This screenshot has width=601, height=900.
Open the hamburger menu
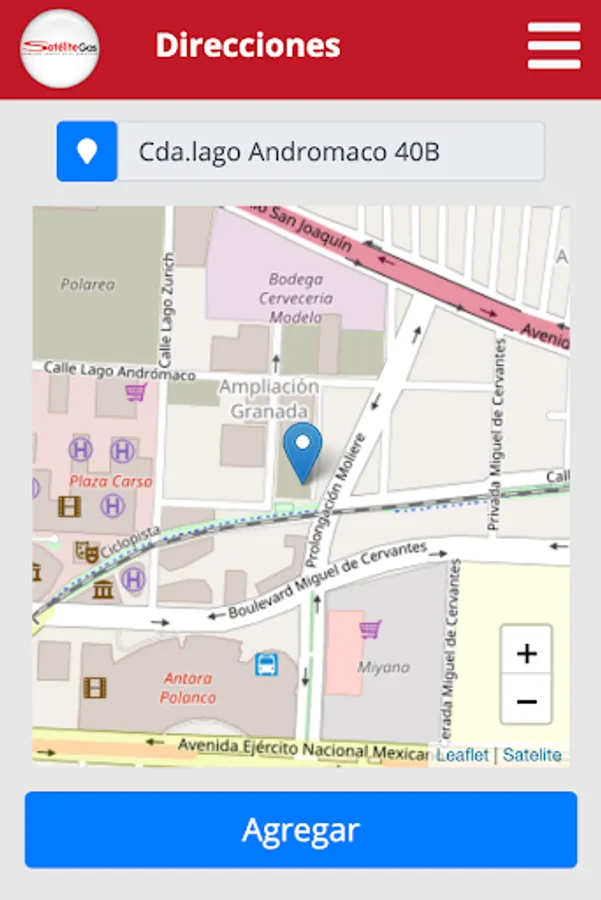tap(554, 45)
